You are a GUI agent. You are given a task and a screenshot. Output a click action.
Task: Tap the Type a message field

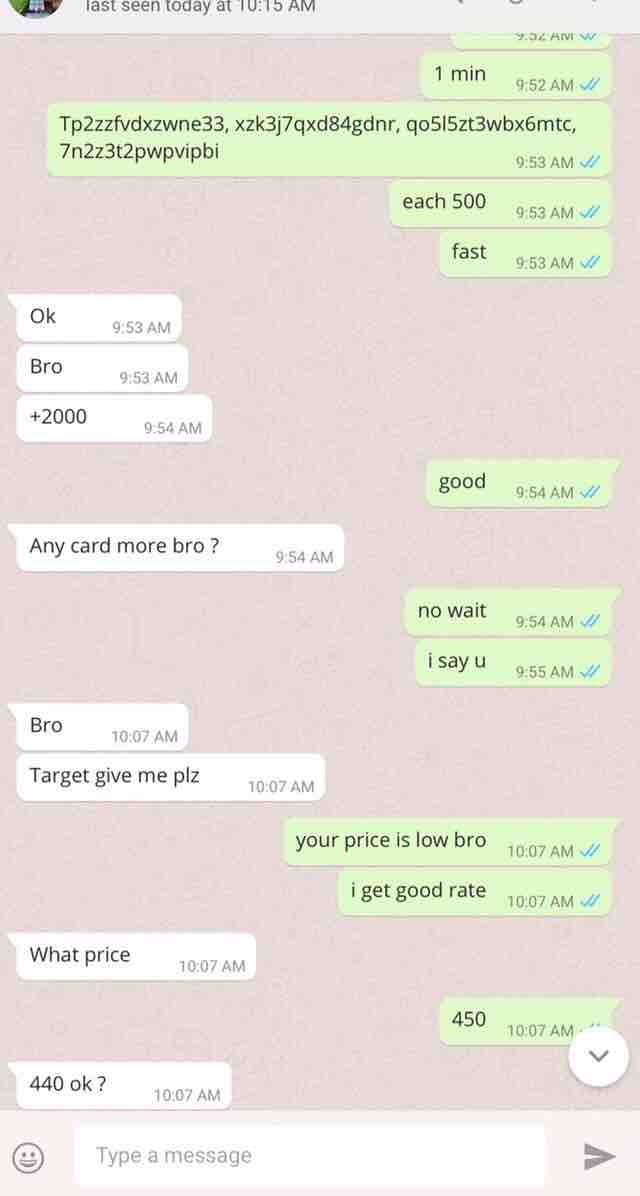coord(310,1156)
